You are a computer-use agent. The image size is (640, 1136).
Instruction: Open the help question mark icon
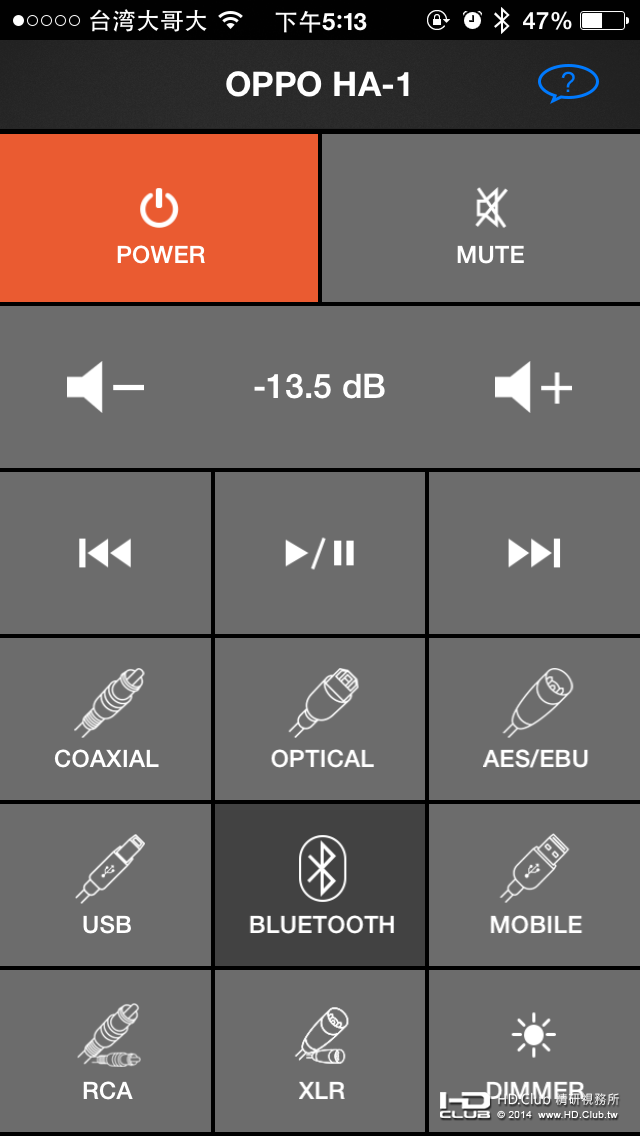[567, 84]
